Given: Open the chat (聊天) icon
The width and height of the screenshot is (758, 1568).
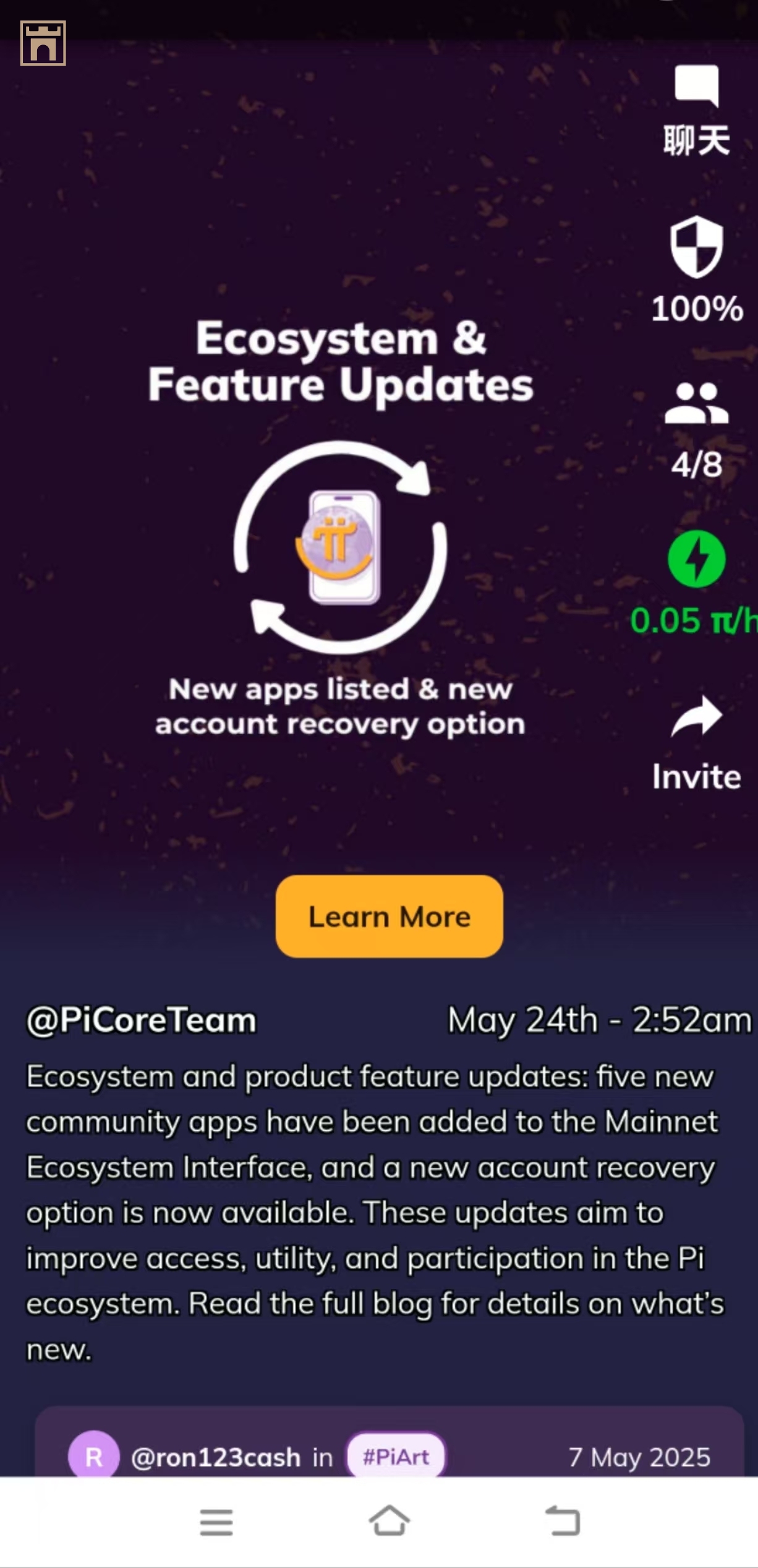Looking at the screenshot, I should click(x=696, y=88).
